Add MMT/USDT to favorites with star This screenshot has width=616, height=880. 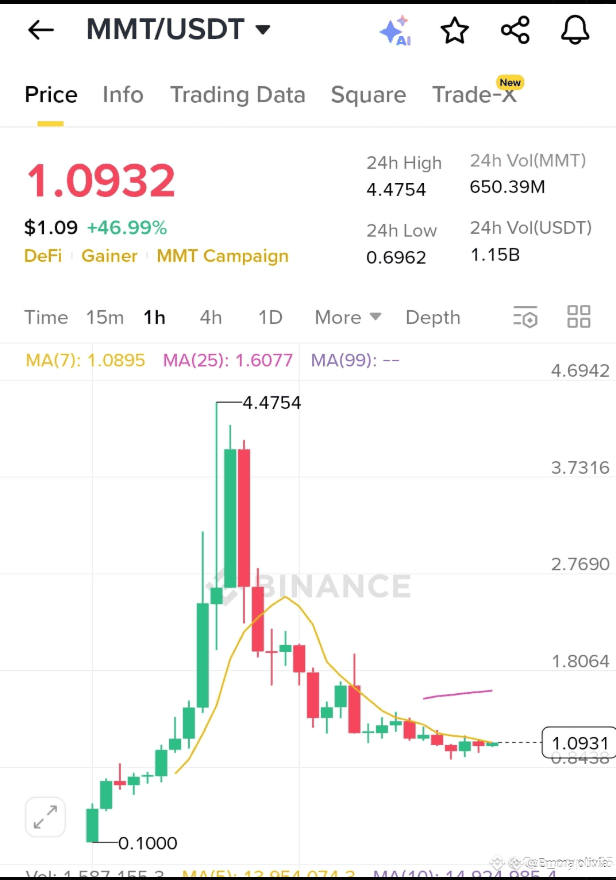point(455,31)
